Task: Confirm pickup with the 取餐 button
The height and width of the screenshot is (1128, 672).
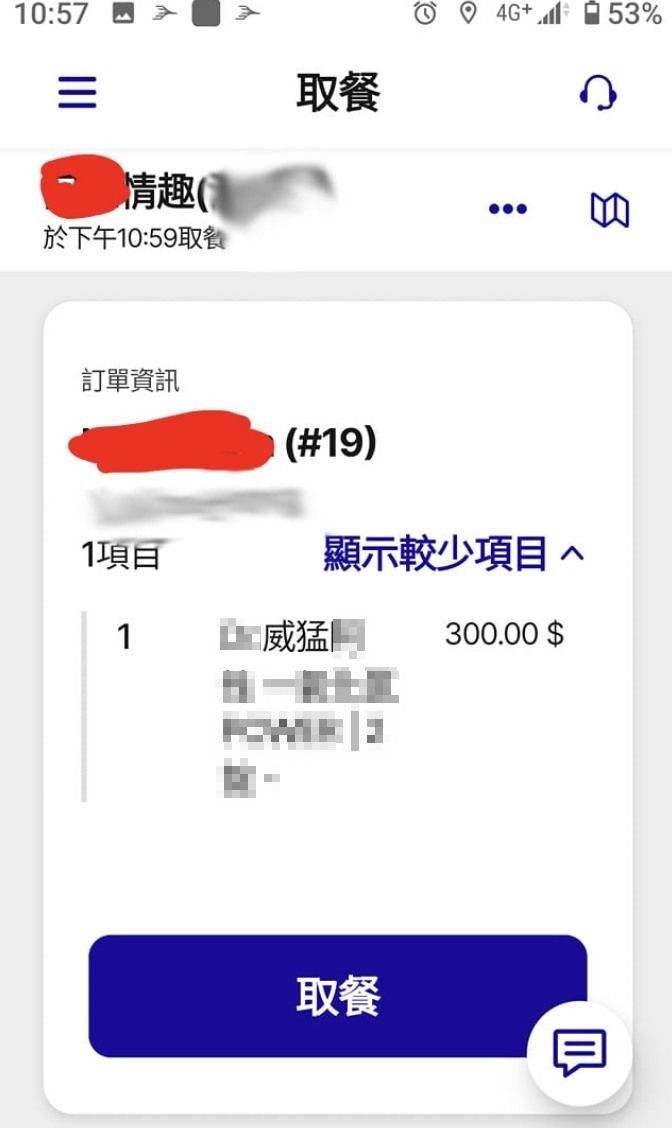Action: (x=337, y=996)
